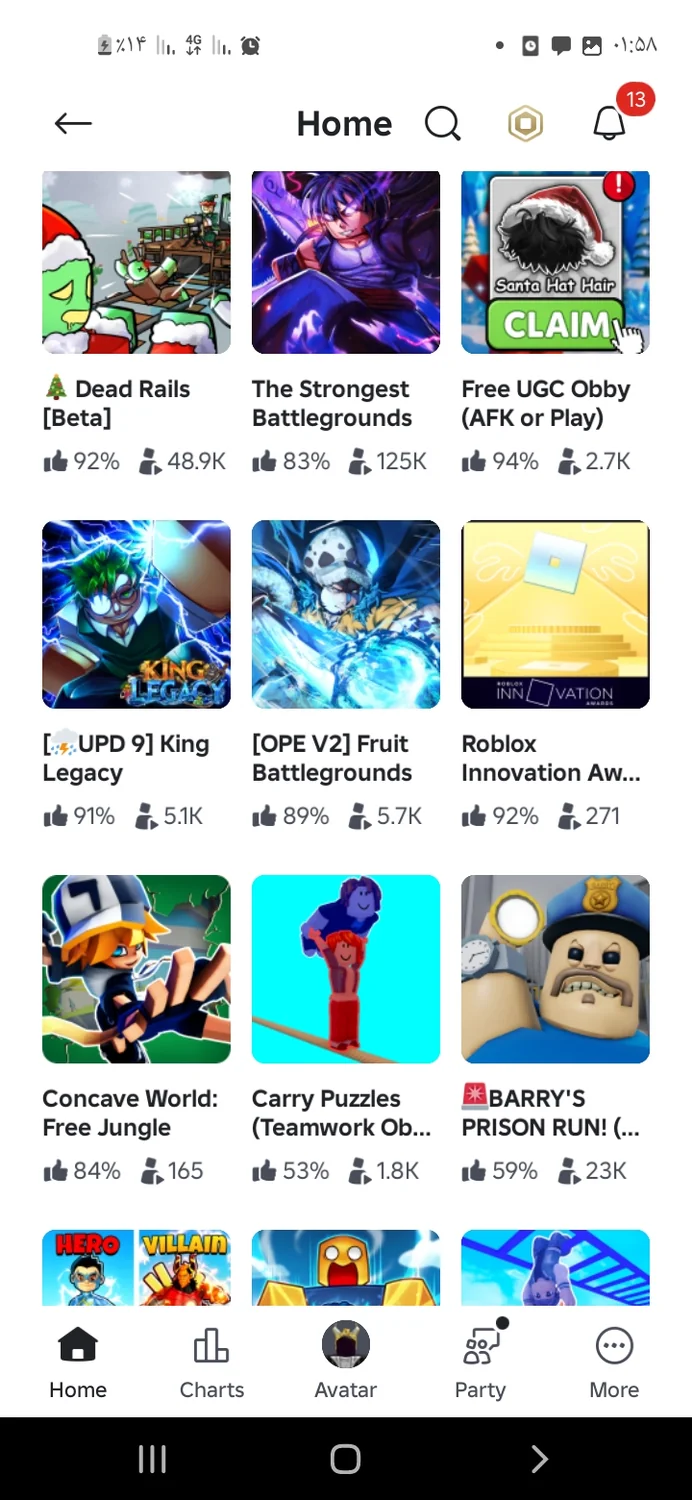Open BARRY'S PRISON RUN! game
This screenshot has height=1500, width=692.
(555, 969)
